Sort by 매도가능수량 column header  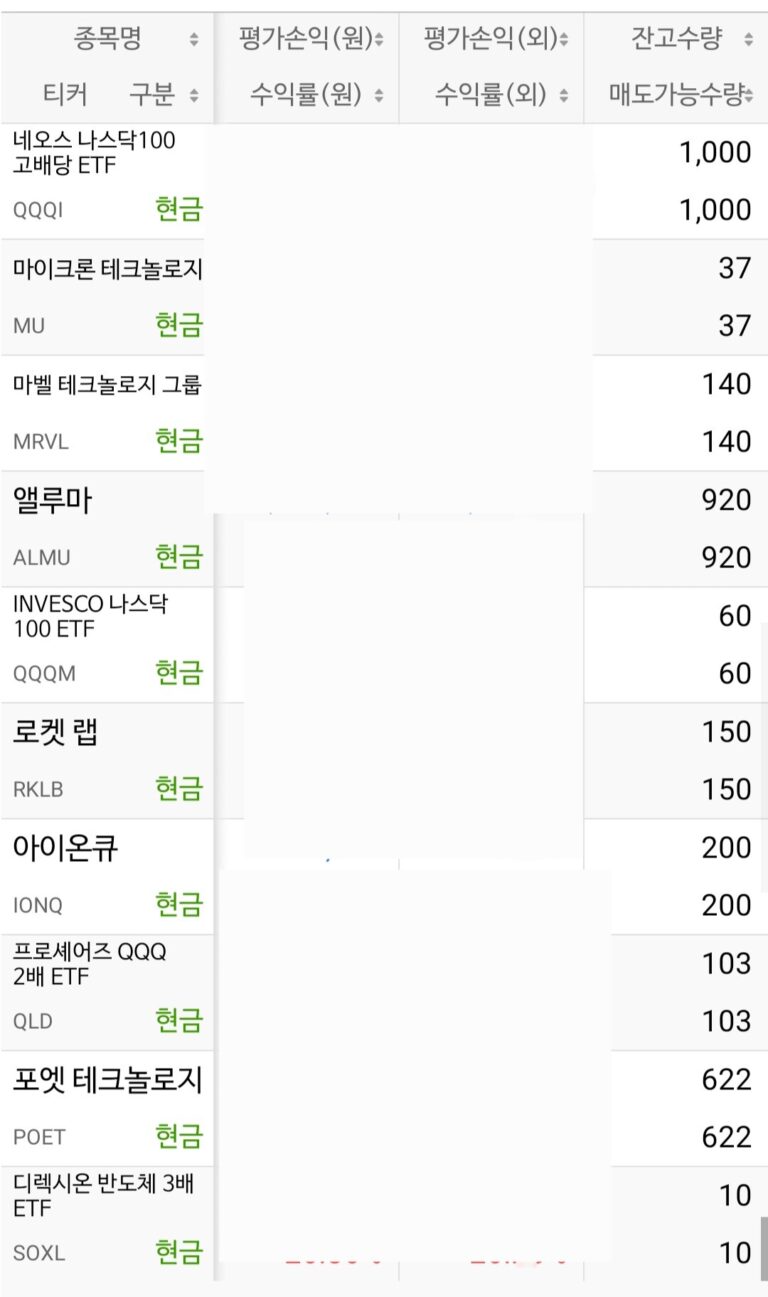coord(676,95)
